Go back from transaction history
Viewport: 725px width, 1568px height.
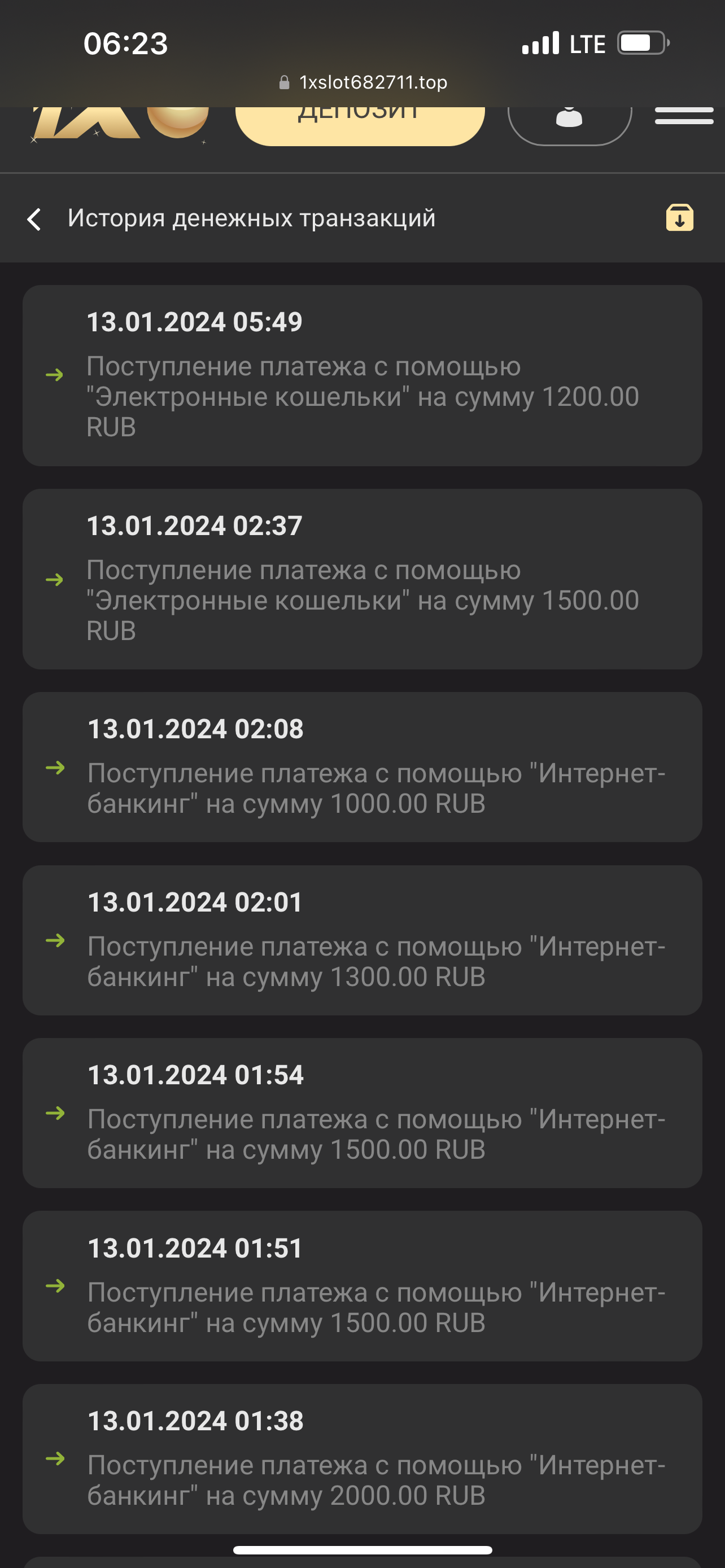(x=34, y=219)
